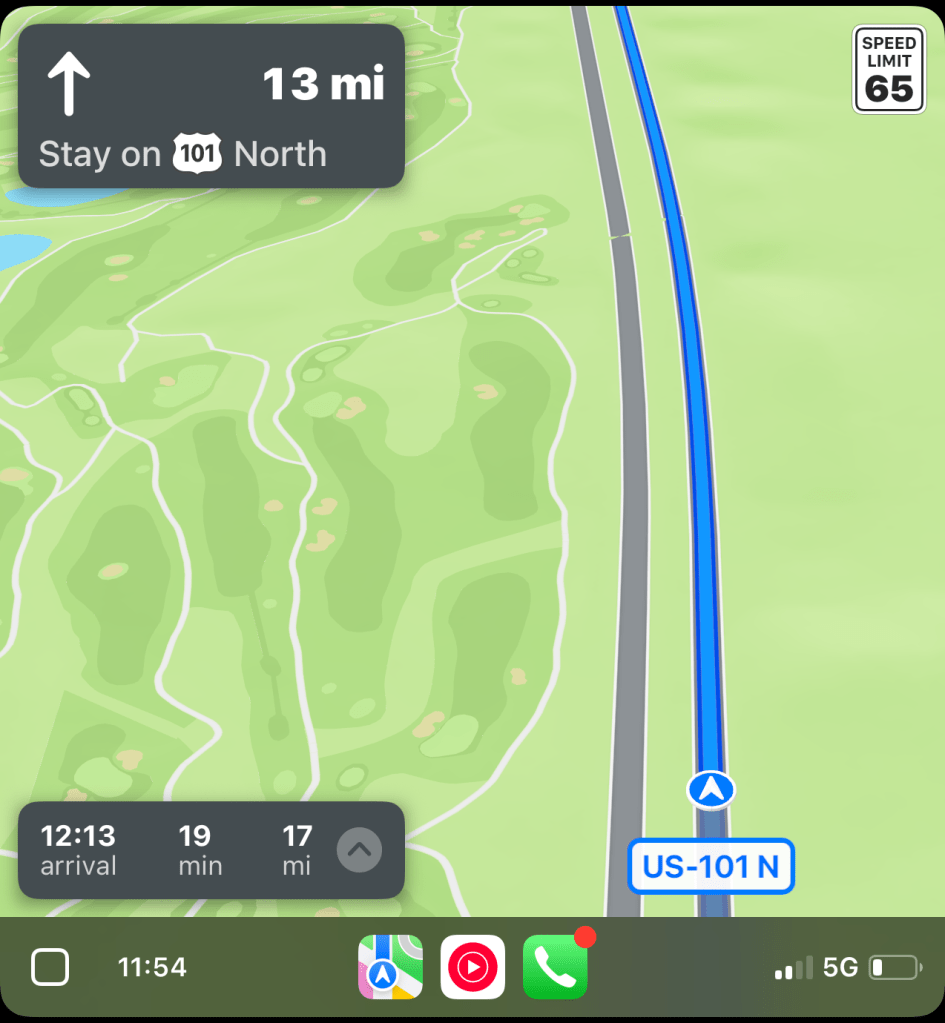Open the Phone app
Screen dimensions: 945x1023
tap(554, 967)
